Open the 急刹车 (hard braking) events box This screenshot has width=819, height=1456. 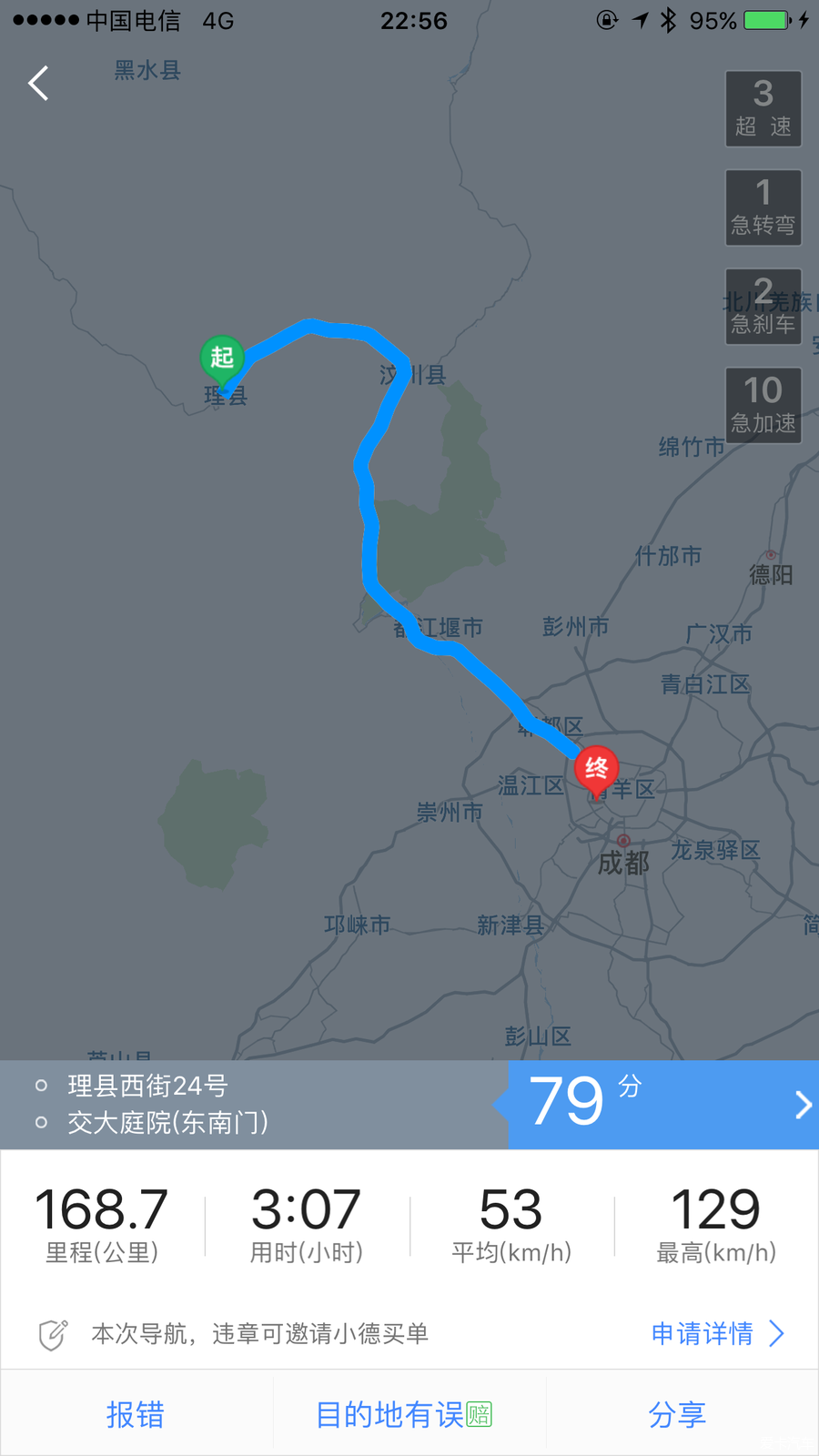click(763, 307)
